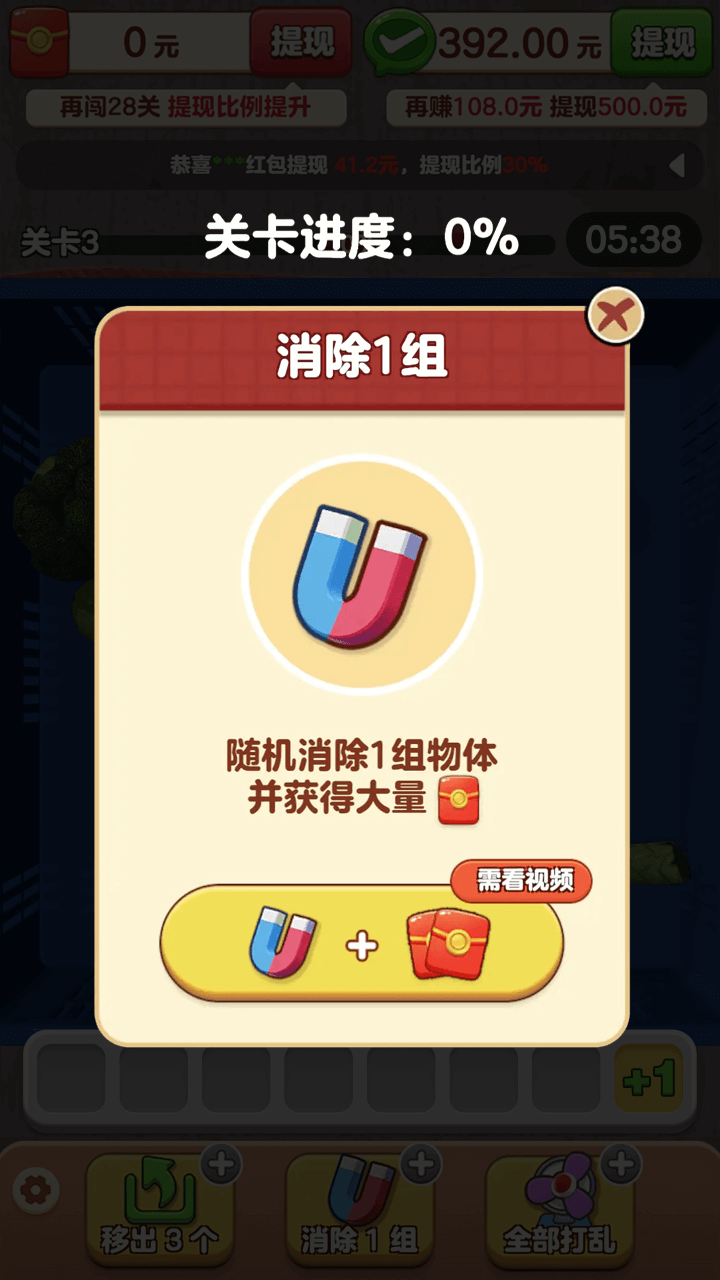Screen dimensions: 720x1280
Task: Open the settings gear icon
Action: pyautogui.click(x=37, y=1190)
